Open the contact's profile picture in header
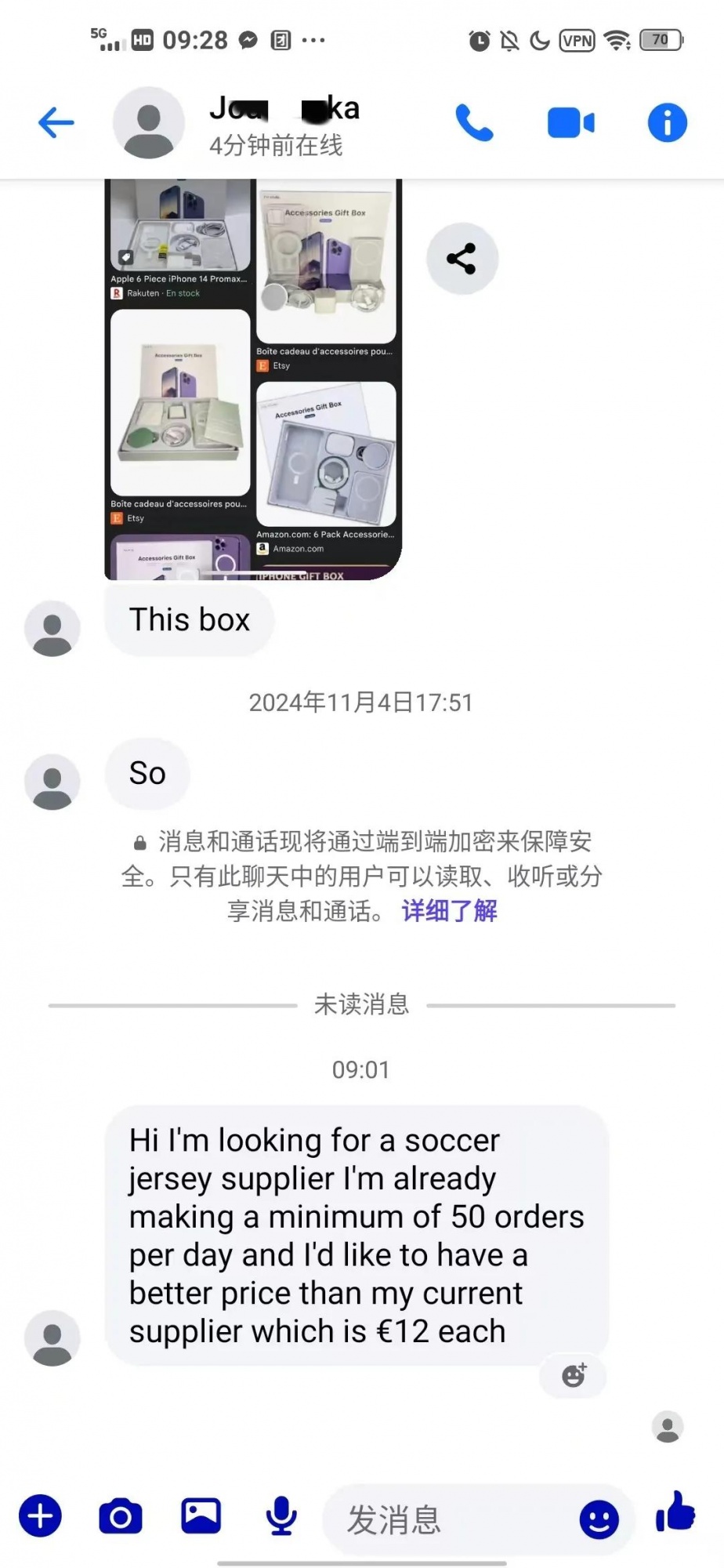Image resolution: width=724 pixels, height=1568 pixels. (149, 123)
